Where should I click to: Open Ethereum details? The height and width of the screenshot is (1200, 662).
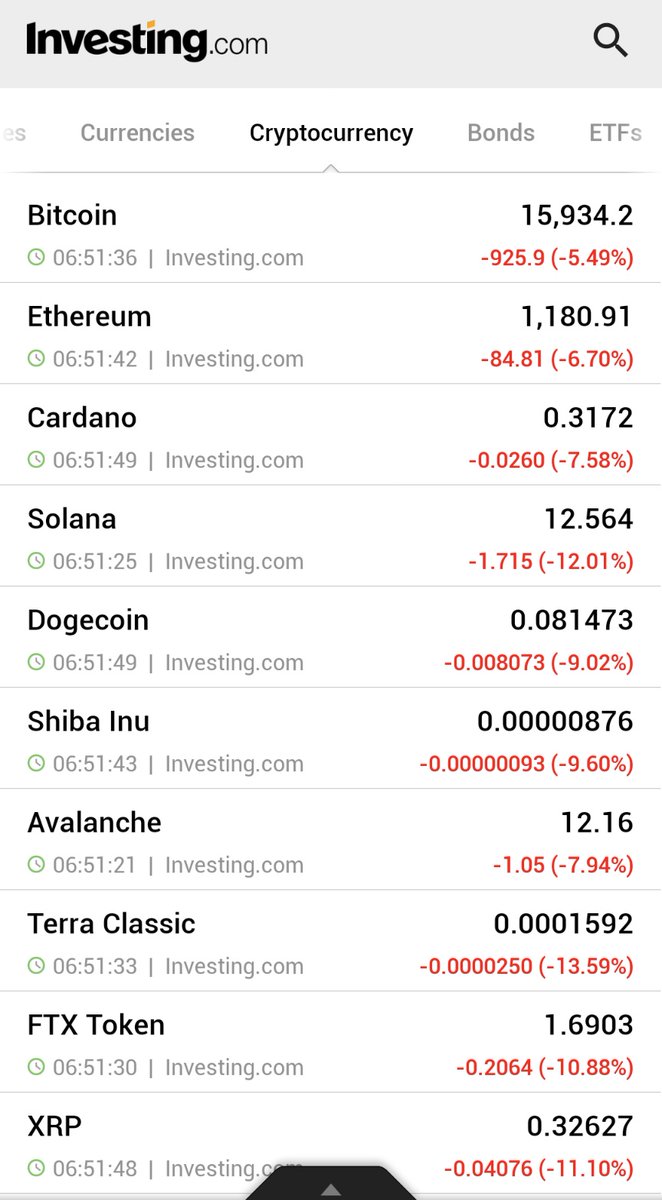(331, 334)
